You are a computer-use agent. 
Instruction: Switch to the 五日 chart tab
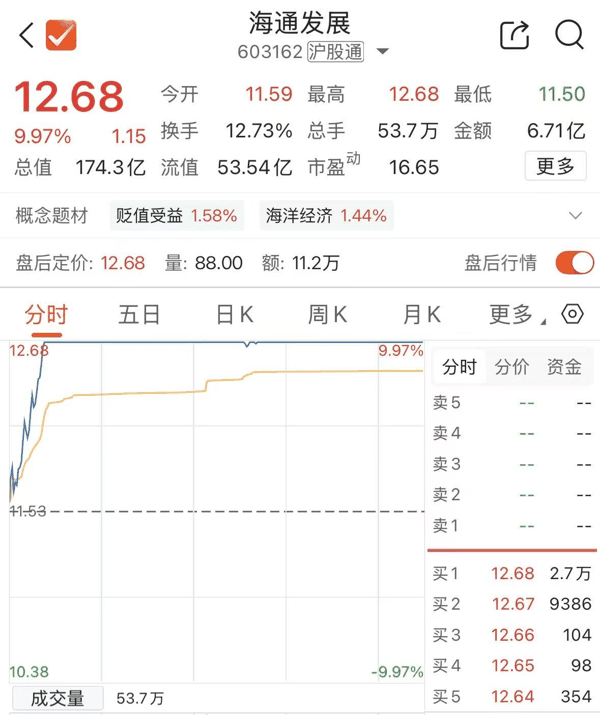[x=139, y=315]
